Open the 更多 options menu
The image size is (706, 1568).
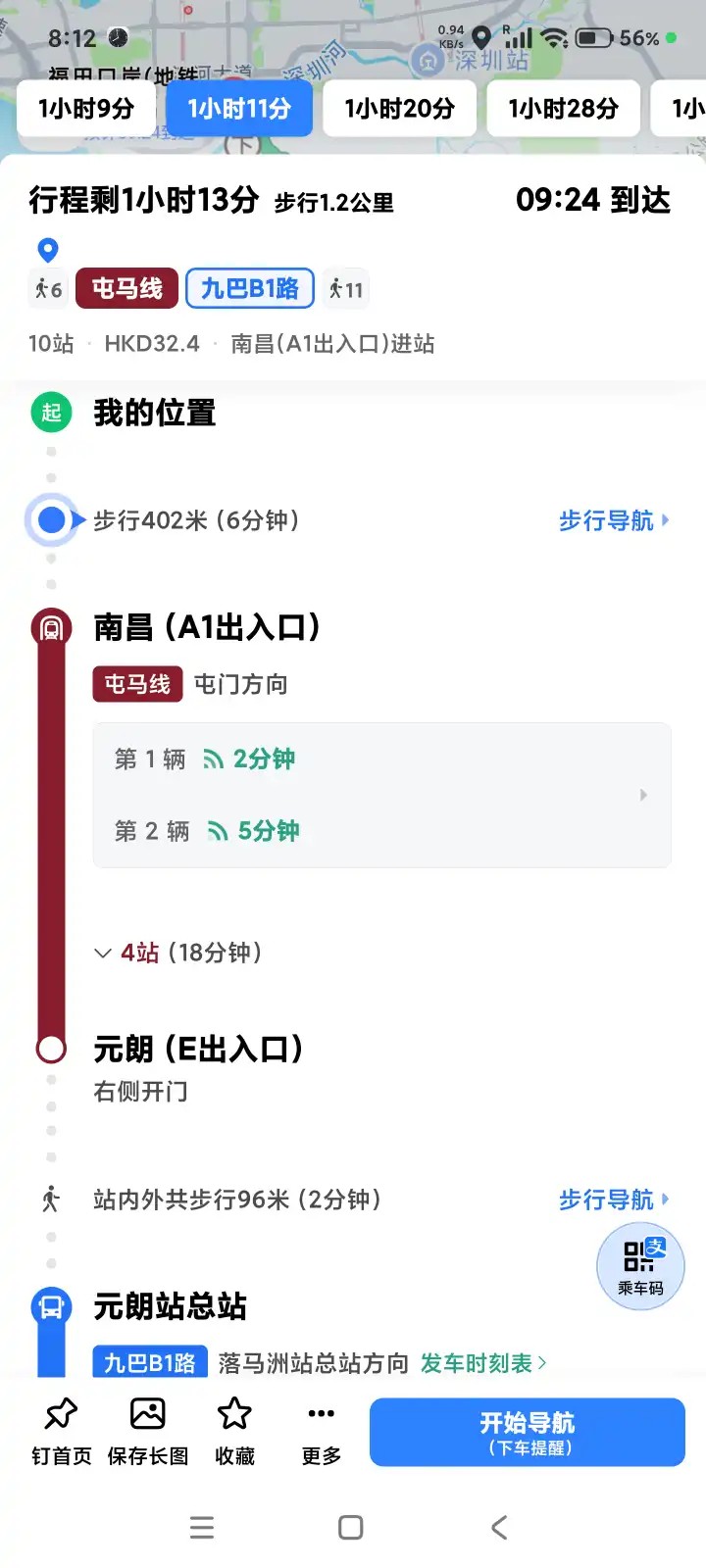point(321,1432)
